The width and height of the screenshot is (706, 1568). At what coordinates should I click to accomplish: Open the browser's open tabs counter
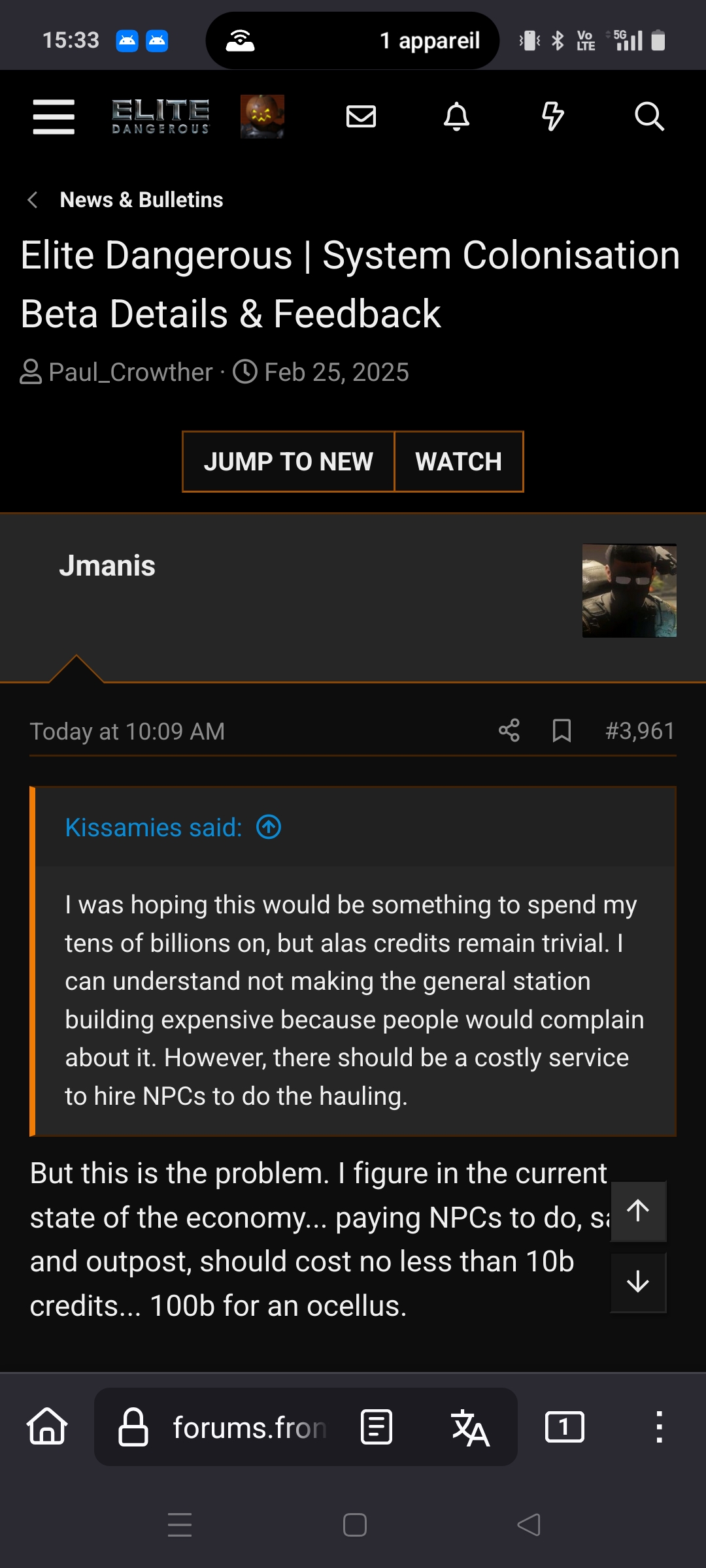[x=564, y=1427]
